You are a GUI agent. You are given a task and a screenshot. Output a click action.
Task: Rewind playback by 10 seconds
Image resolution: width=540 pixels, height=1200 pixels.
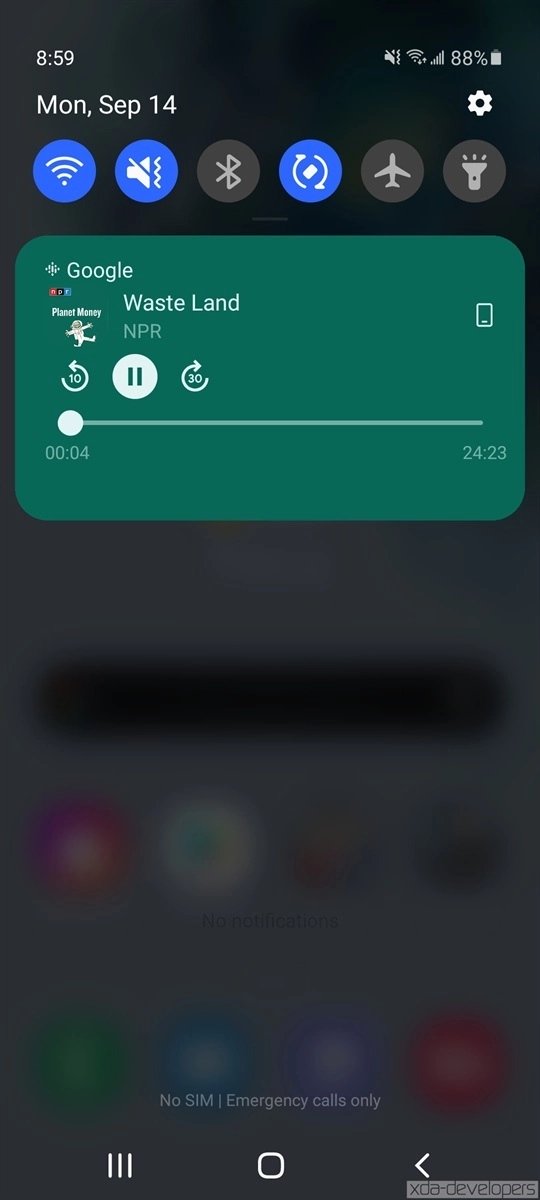75,377
